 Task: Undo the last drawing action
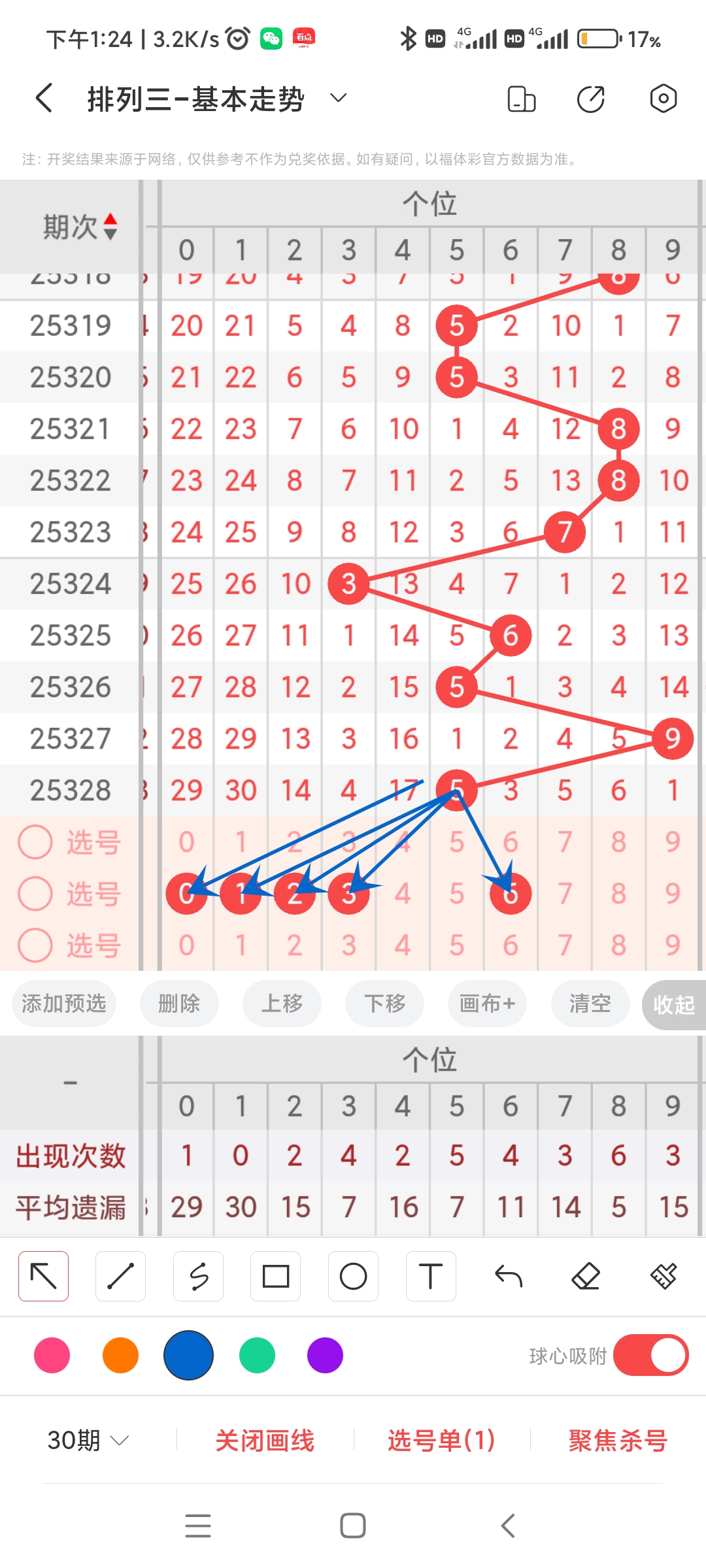pyautogui.click(x=509, y=1276)
